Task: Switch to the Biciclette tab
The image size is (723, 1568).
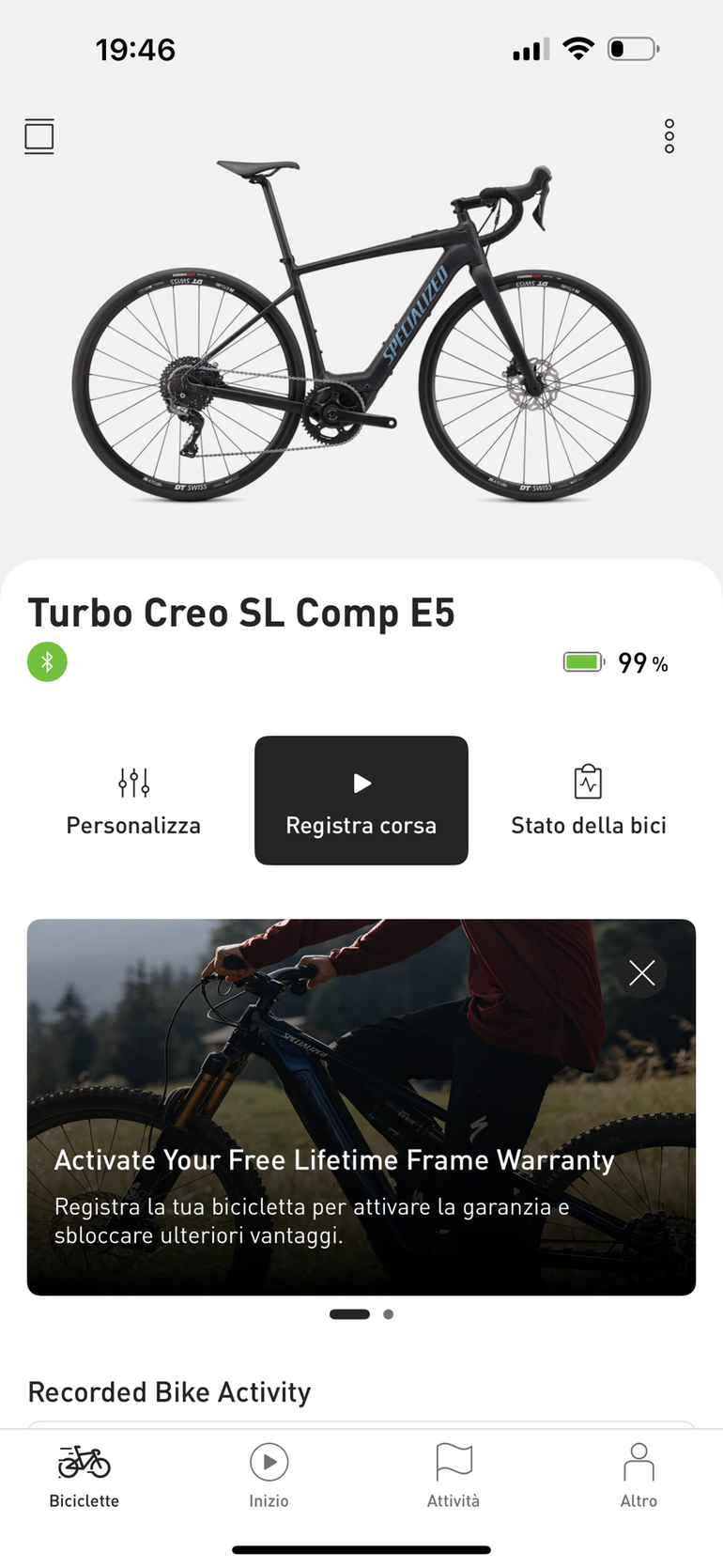Action: click(85, 1477)
